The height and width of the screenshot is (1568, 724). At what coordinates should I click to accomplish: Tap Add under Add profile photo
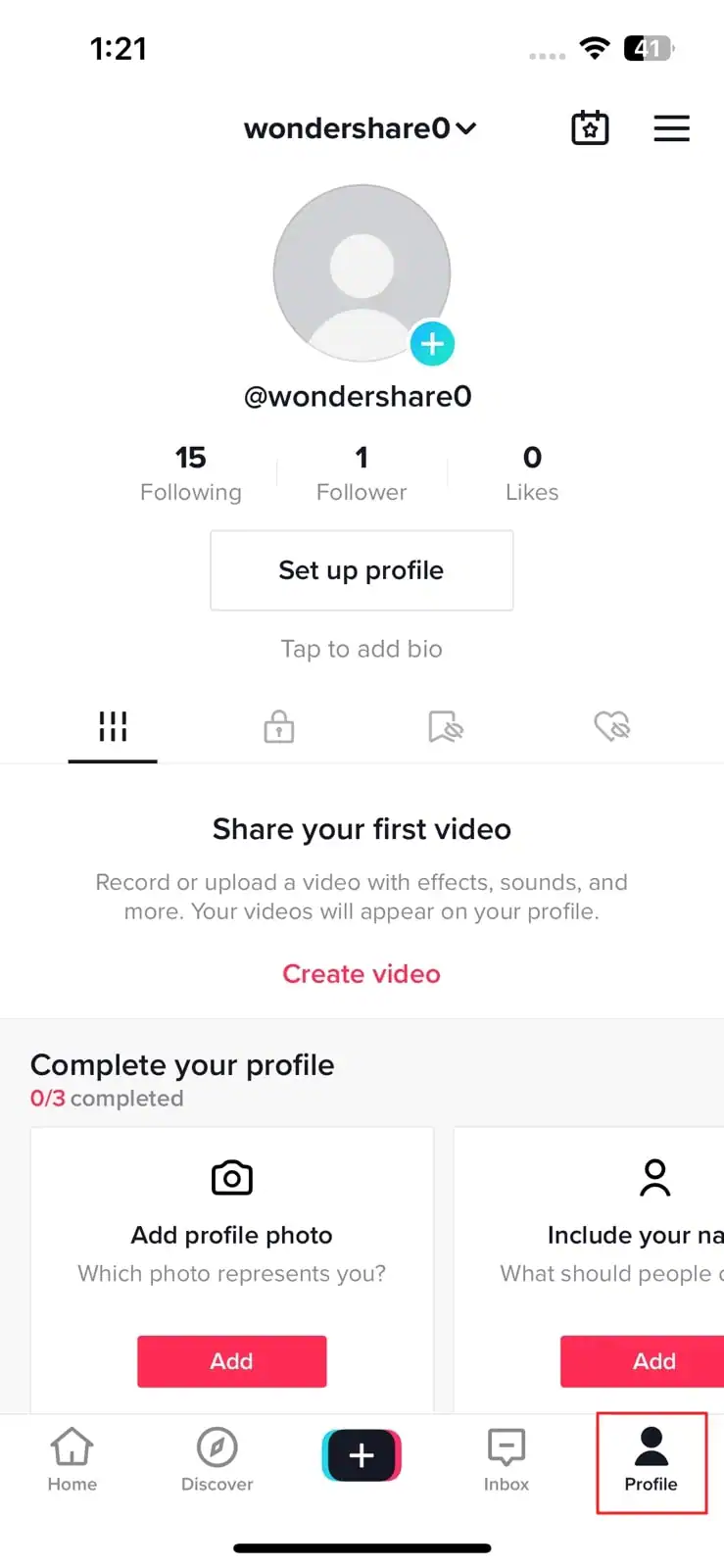pos(231,1361)
